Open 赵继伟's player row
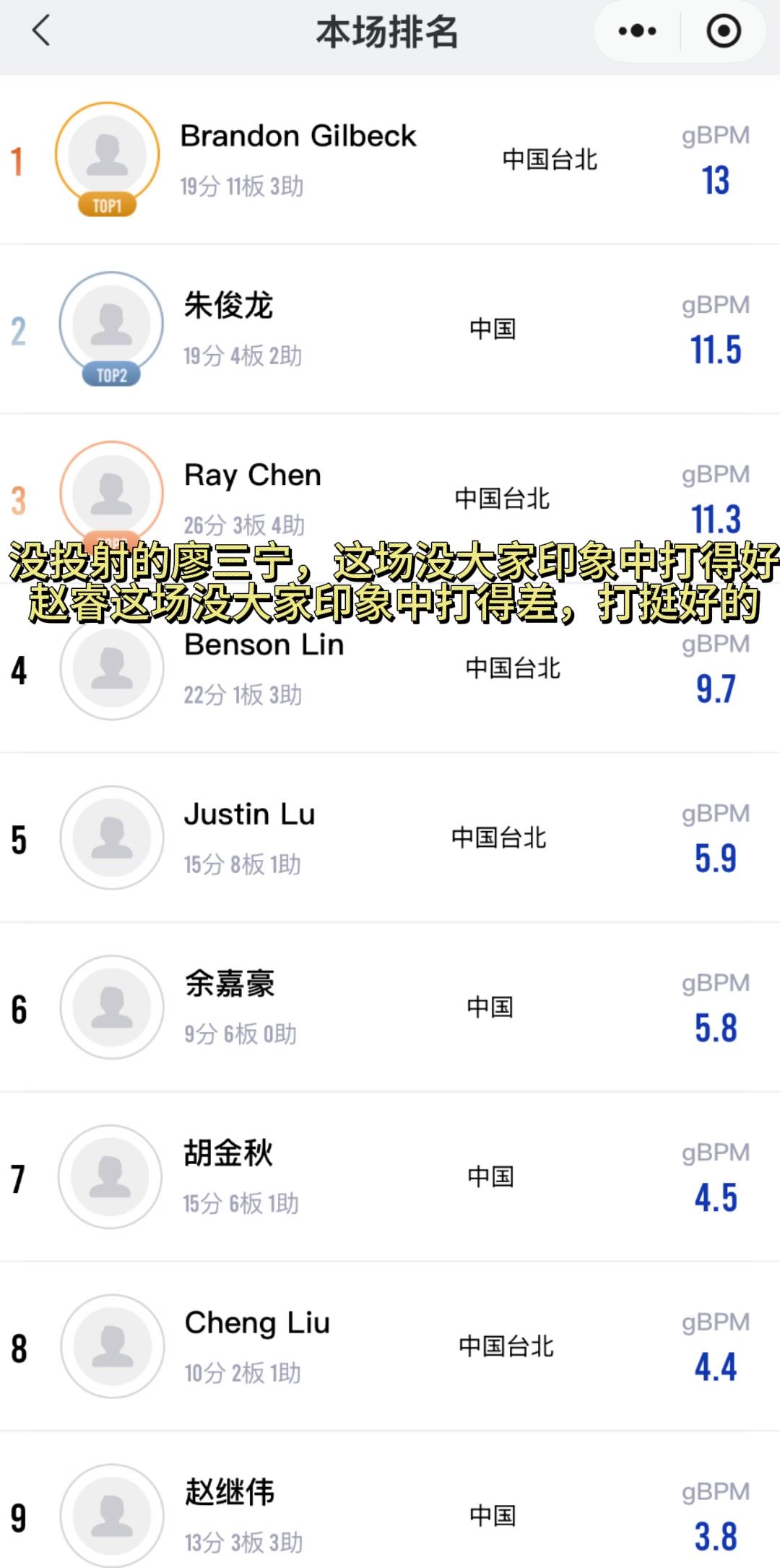The image size is (780, 1568). coord(390,1515)
